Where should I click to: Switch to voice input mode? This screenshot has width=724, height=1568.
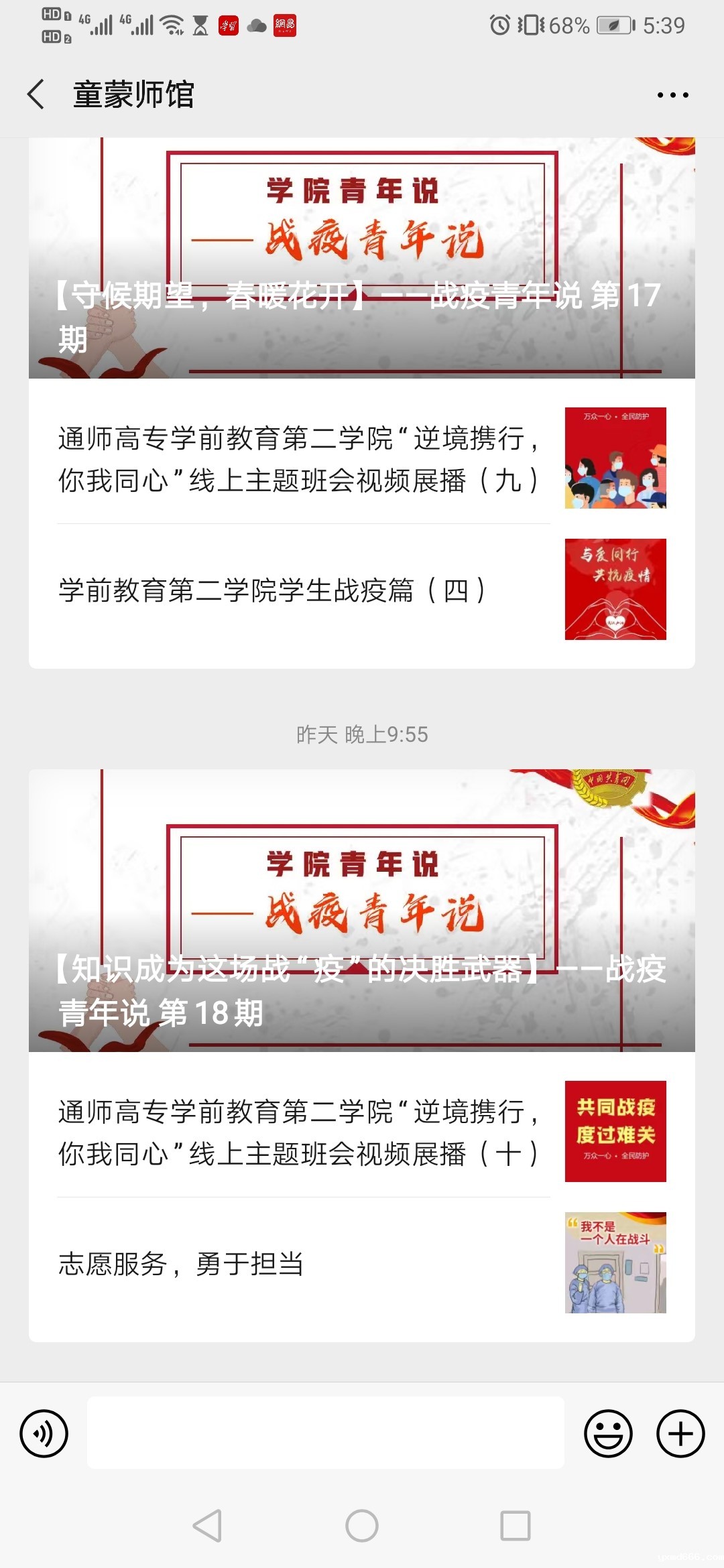[44, 1433]
